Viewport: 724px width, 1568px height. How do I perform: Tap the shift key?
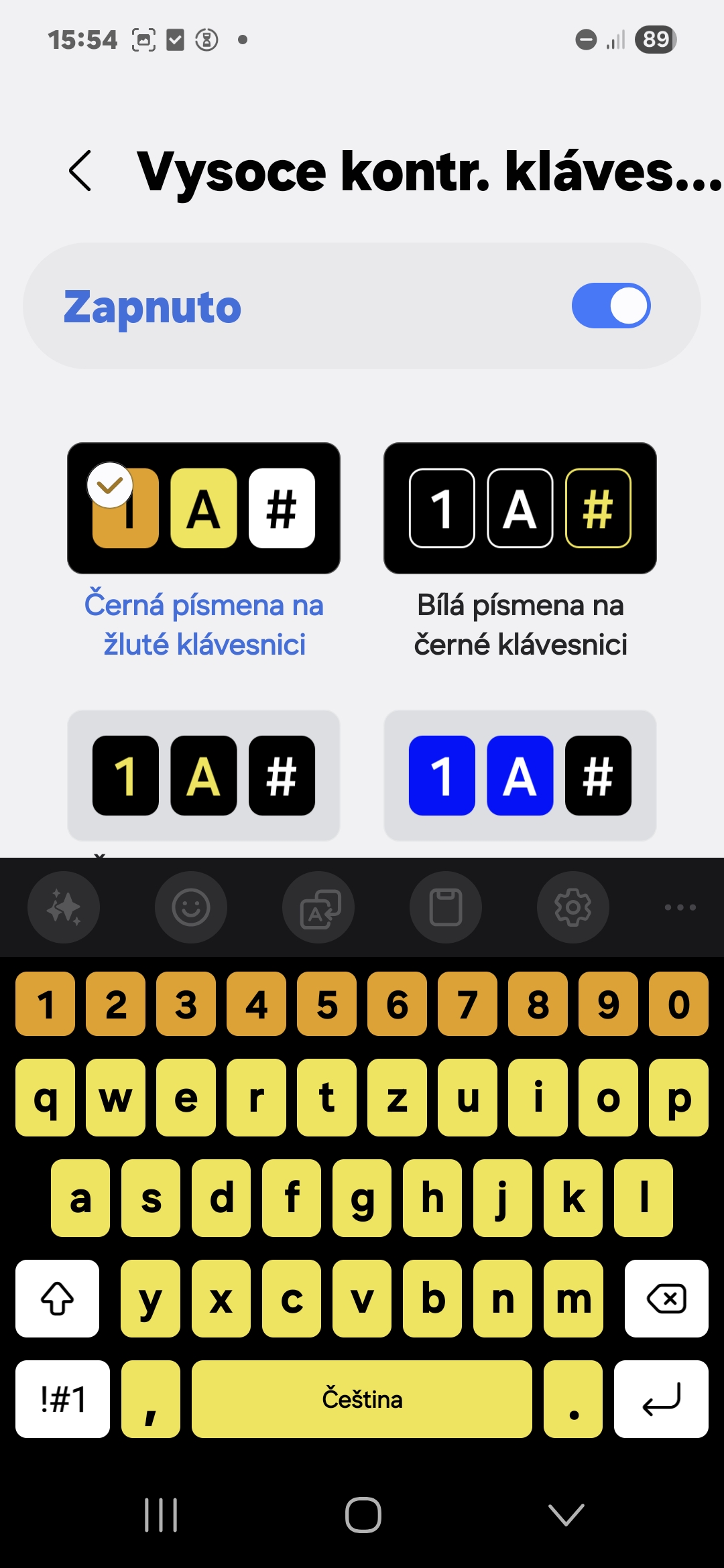(58, 1299)
